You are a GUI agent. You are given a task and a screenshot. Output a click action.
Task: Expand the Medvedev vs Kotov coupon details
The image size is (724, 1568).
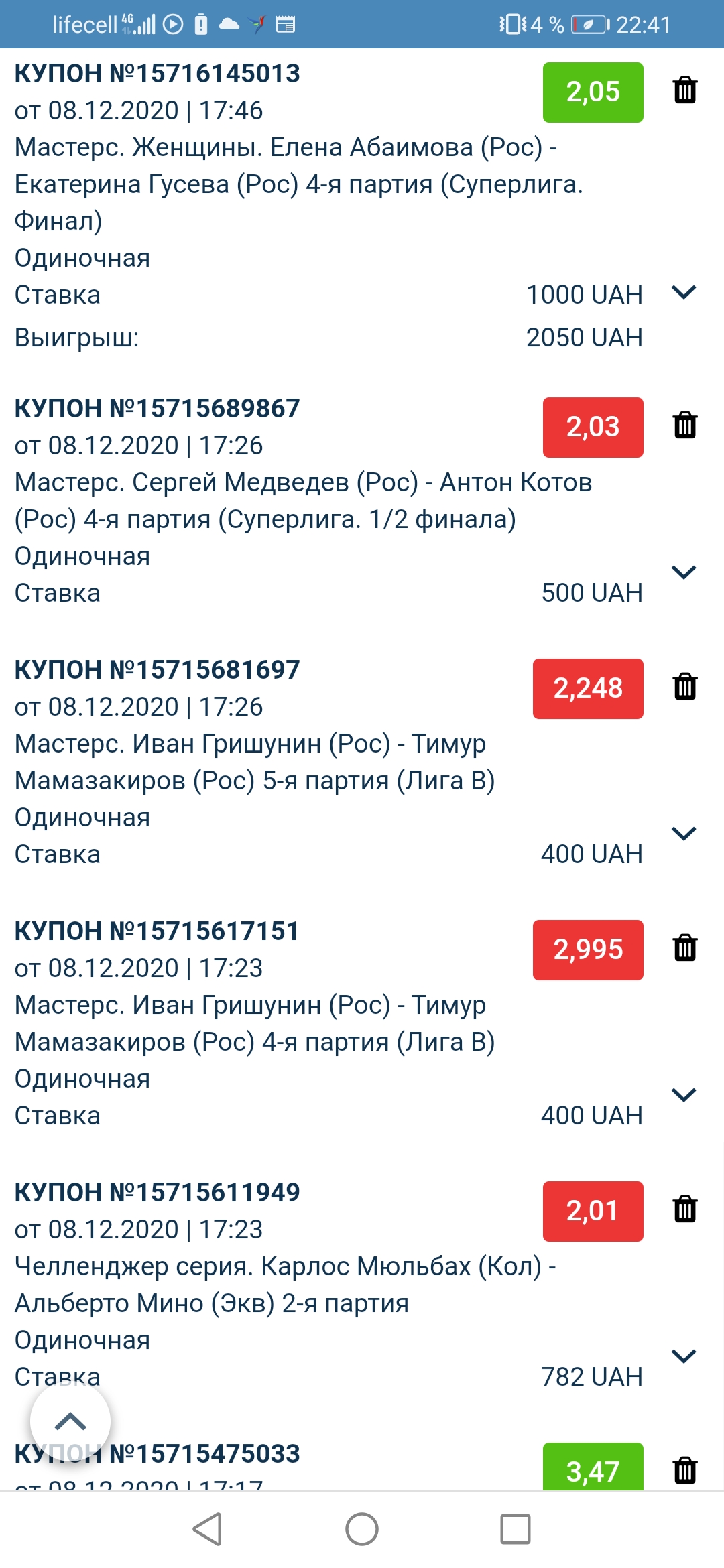coord(684,572)
